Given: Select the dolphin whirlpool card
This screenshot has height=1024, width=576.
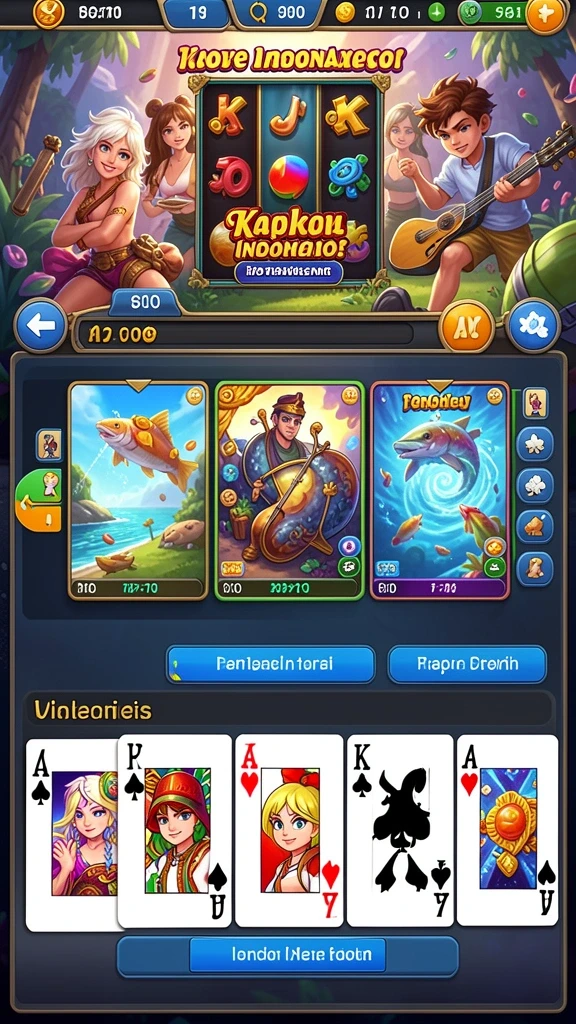Looking at the screenshot, I should click(x=440, y=490).
